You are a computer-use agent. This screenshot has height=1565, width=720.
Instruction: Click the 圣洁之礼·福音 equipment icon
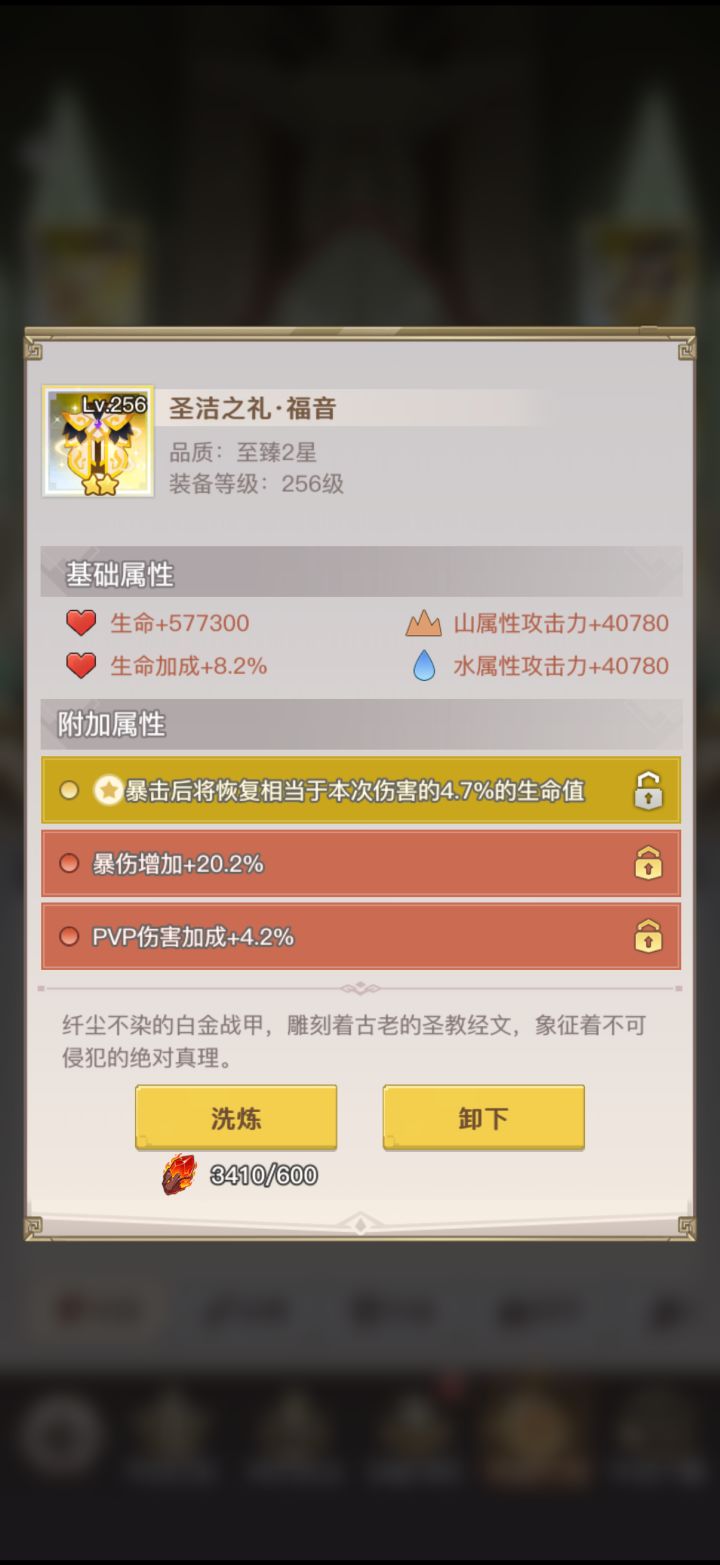(98, 440)
